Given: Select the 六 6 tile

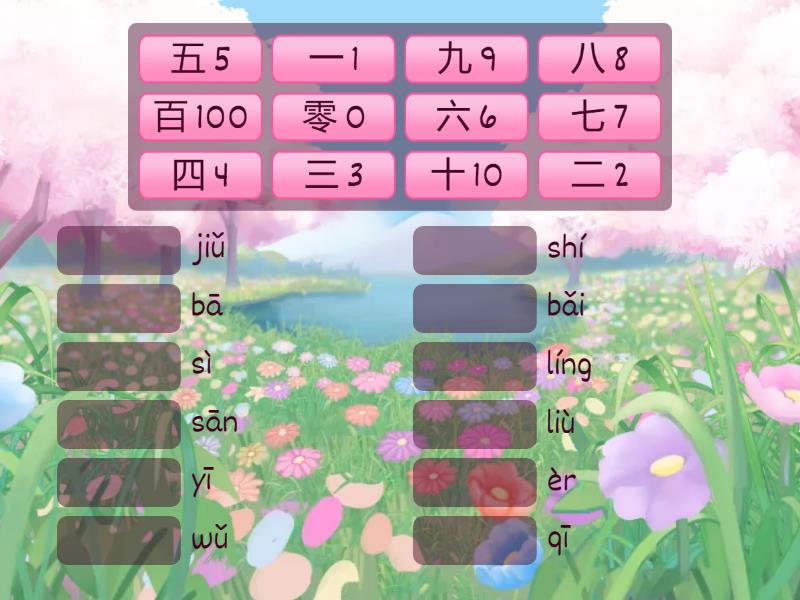Looking at the screenshot, I should point(466,117).
